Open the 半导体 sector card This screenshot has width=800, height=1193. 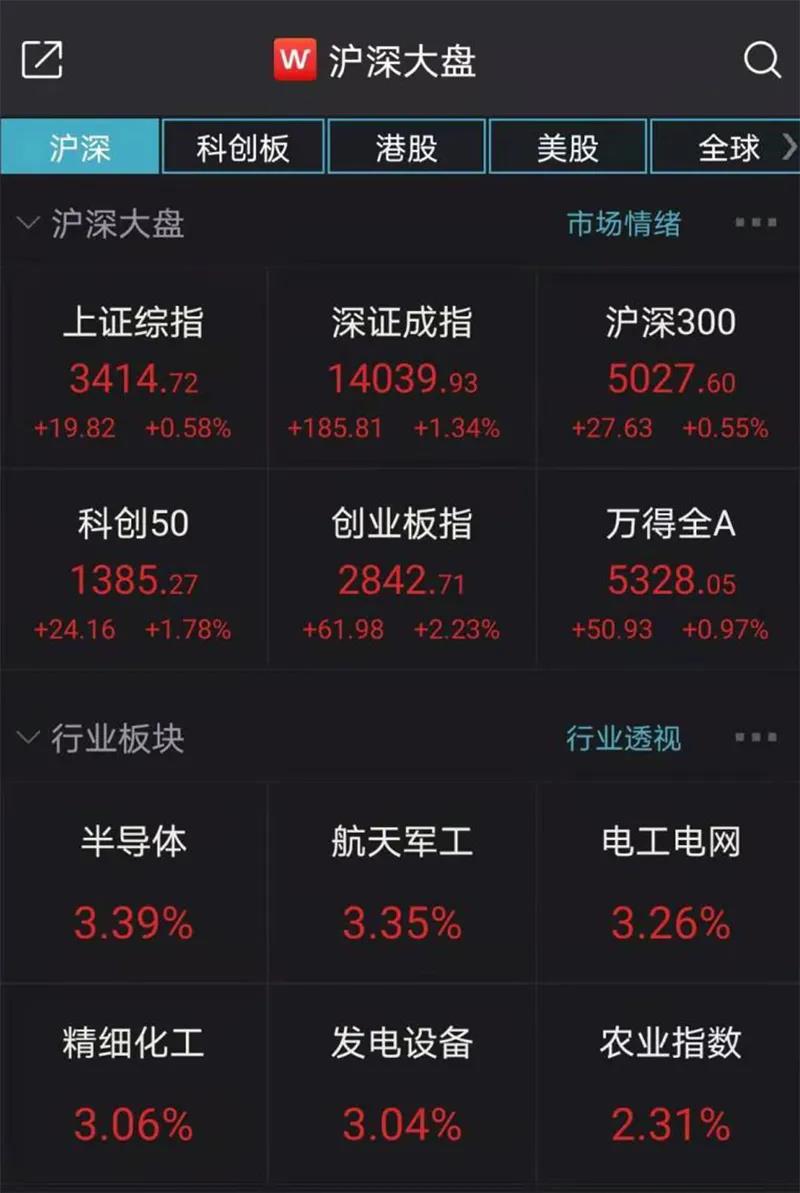point(133,882)
